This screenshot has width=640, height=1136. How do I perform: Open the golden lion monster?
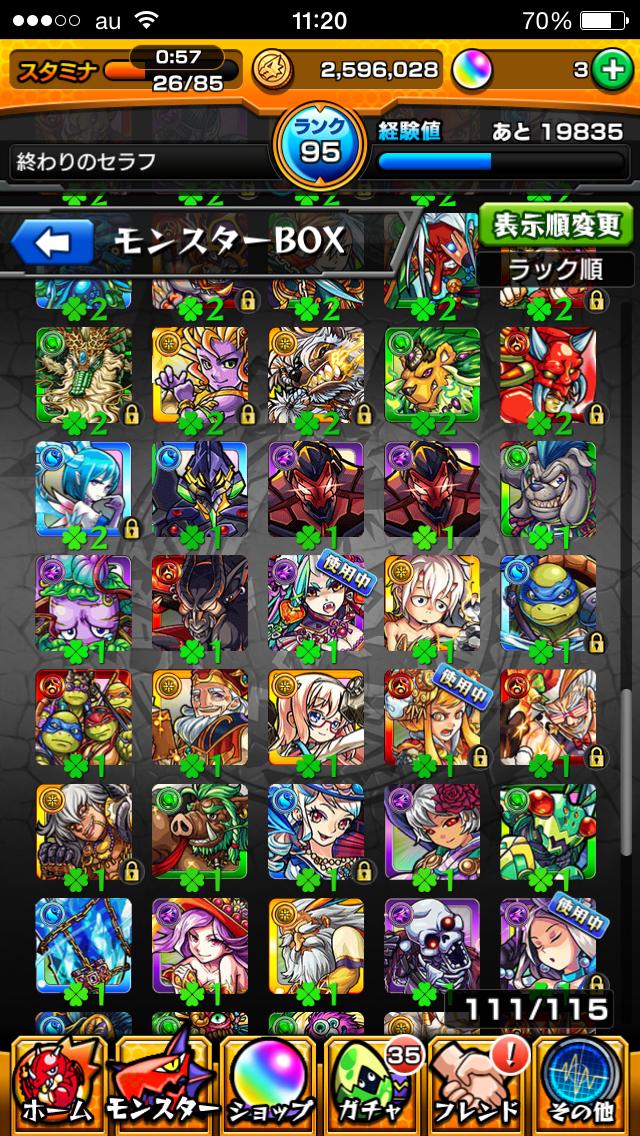[431, 375]
